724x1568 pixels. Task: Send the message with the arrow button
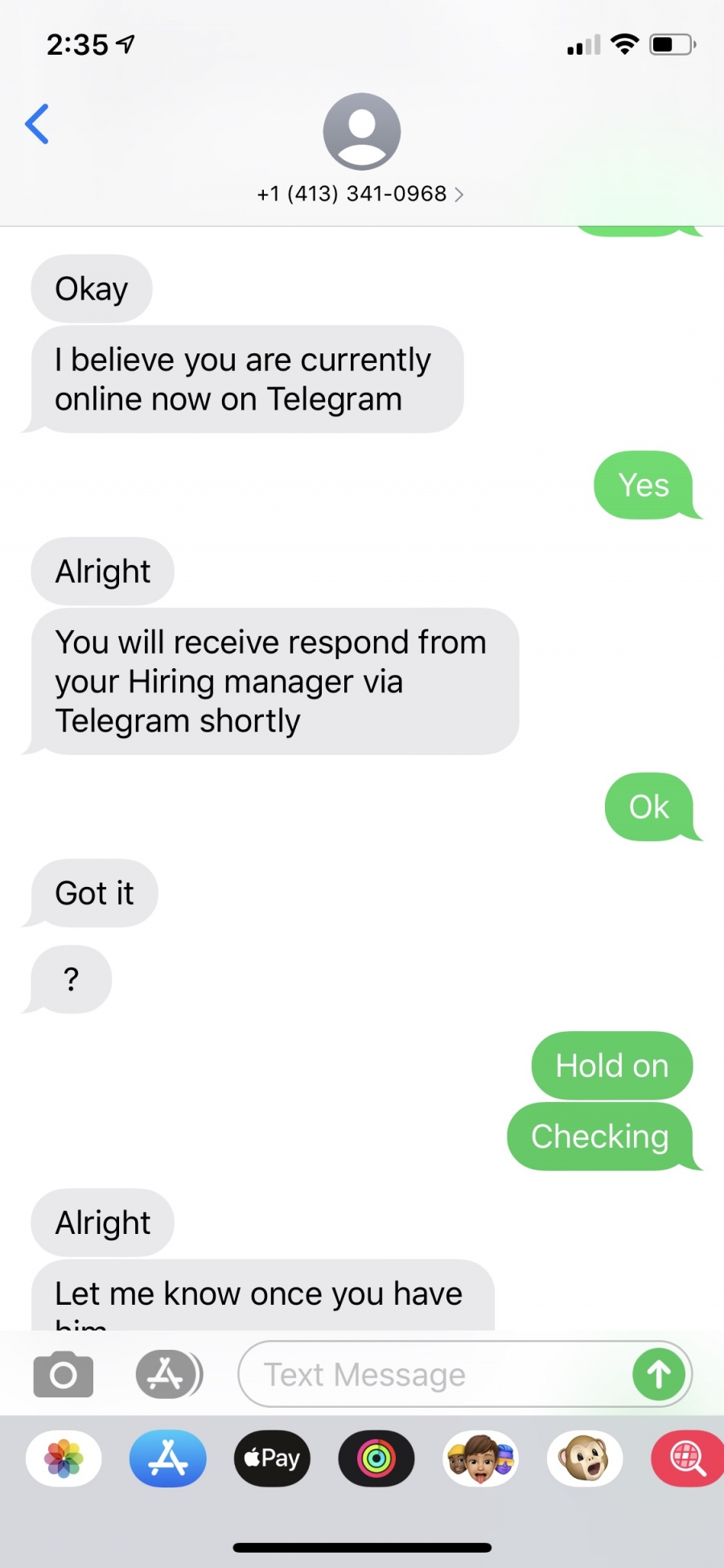(659, 1374)
